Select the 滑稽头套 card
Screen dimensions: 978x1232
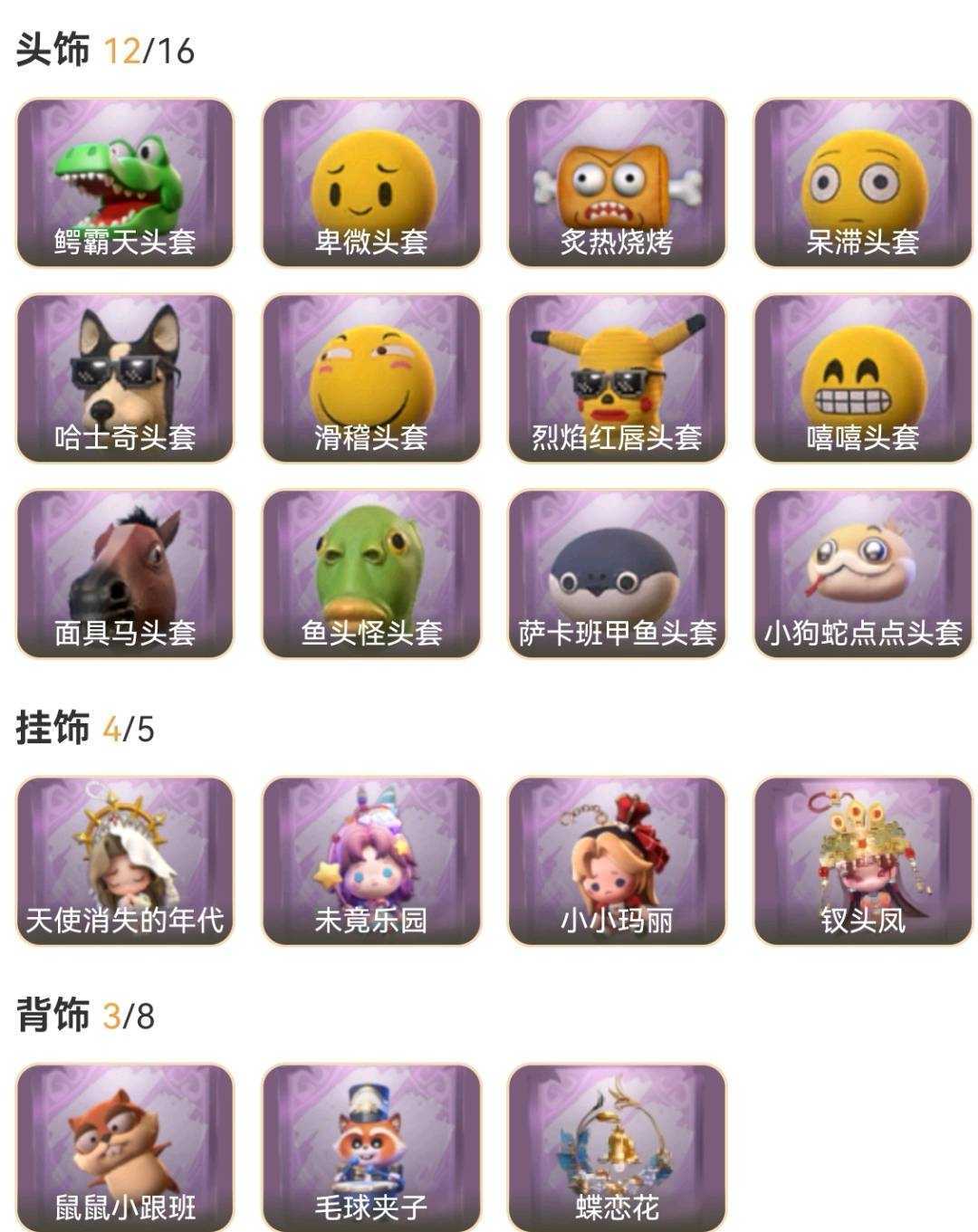tap(371, 378)
